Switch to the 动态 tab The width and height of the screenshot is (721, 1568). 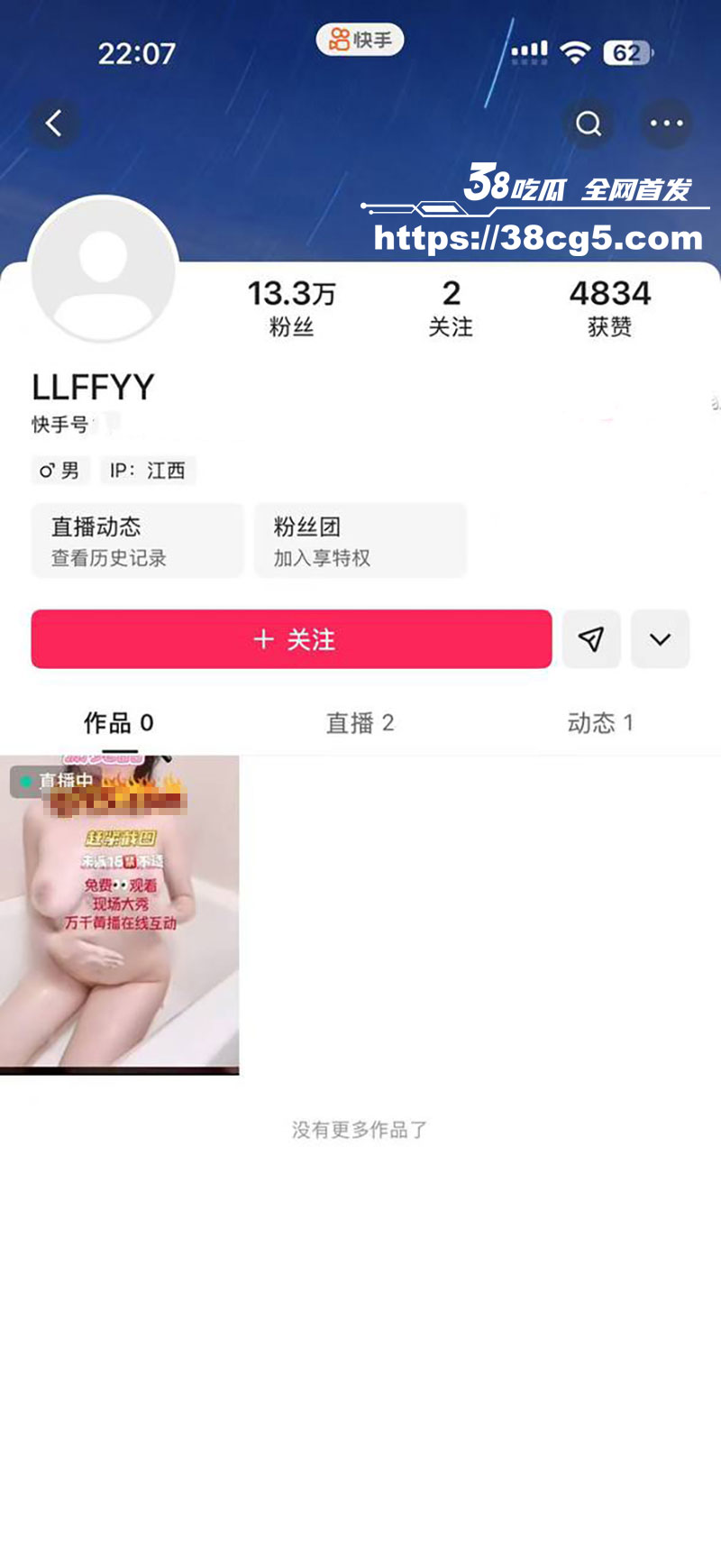[x=600, y=723]
